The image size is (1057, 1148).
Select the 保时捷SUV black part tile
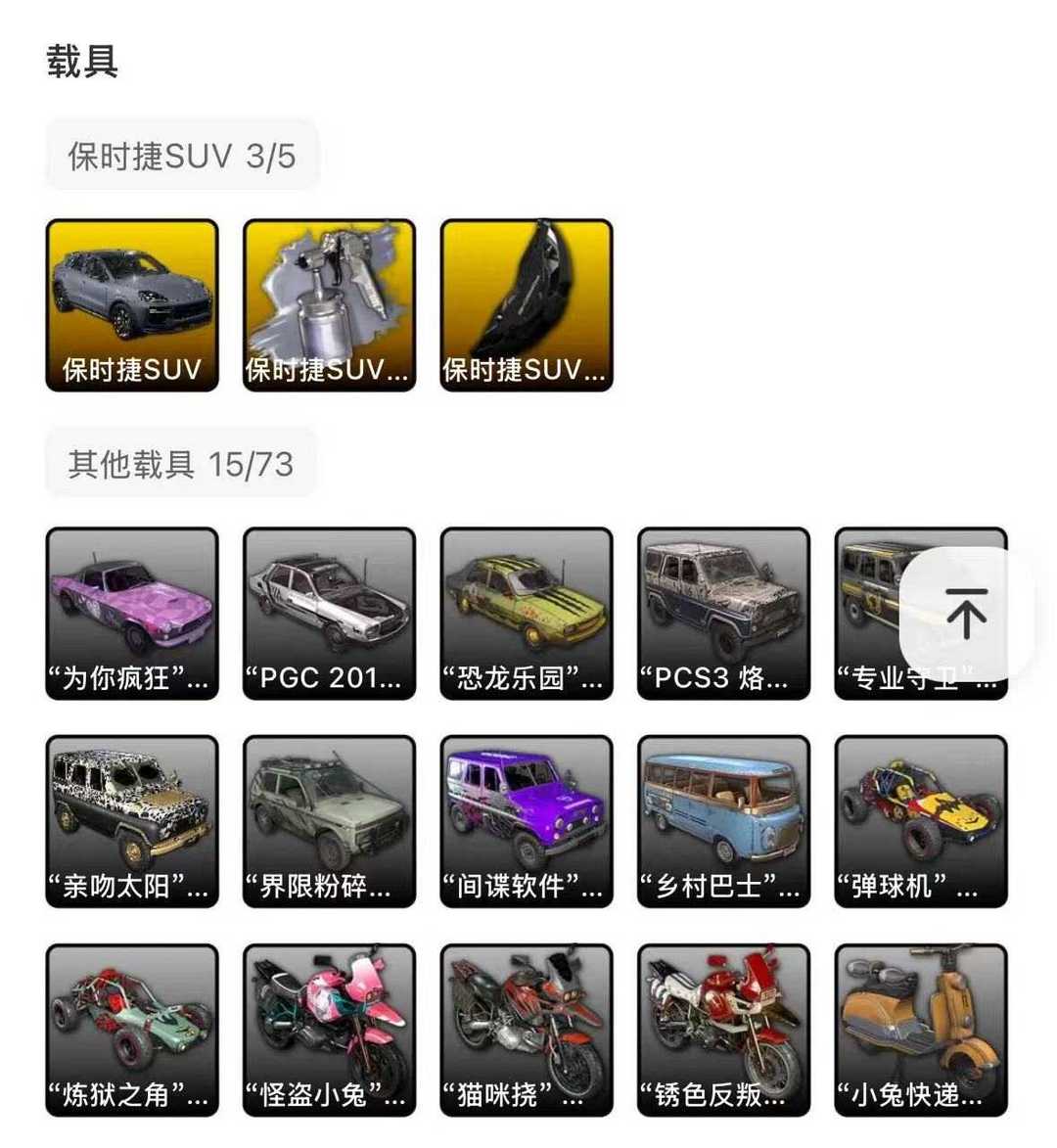527,305
